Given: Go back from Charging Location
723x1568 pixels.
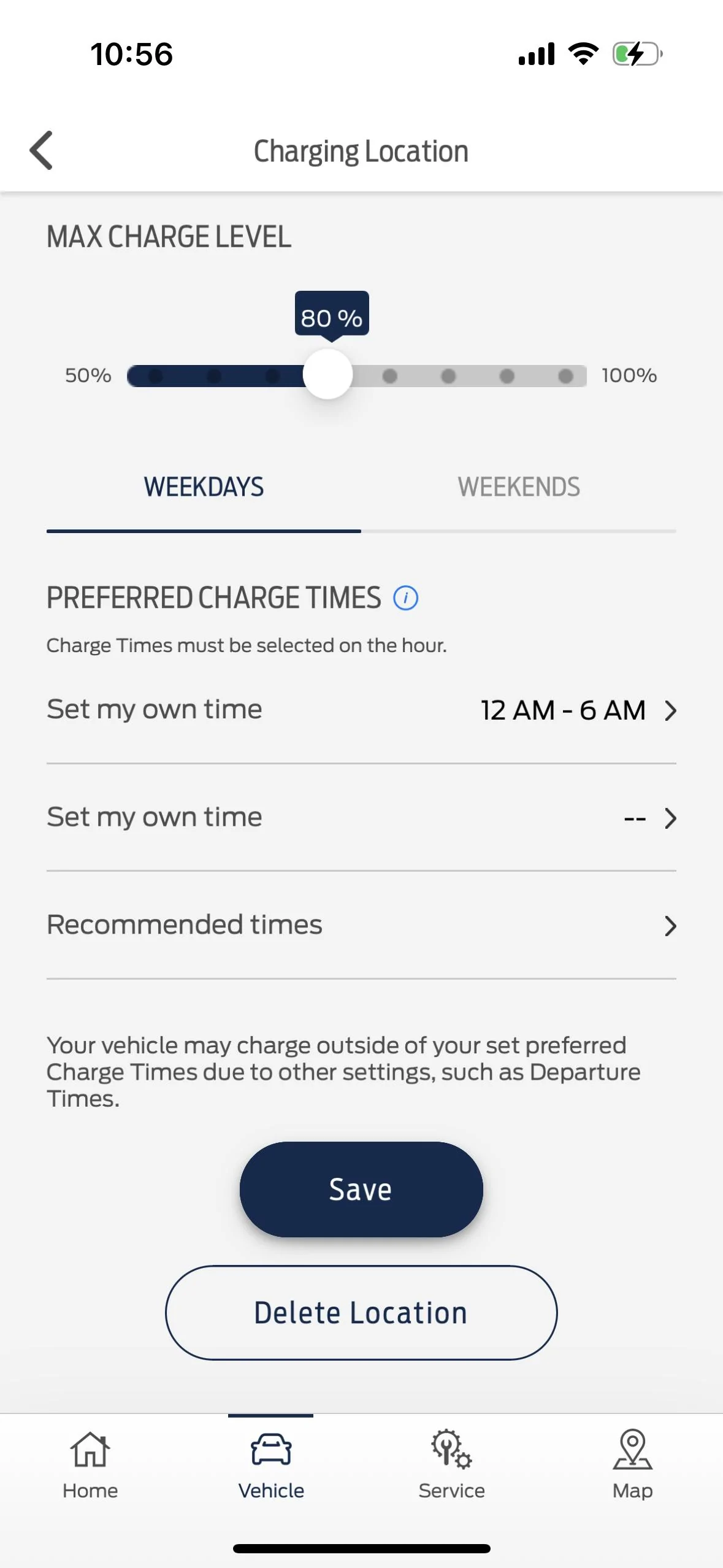Looking at the screenshot, I should [42, 150].
